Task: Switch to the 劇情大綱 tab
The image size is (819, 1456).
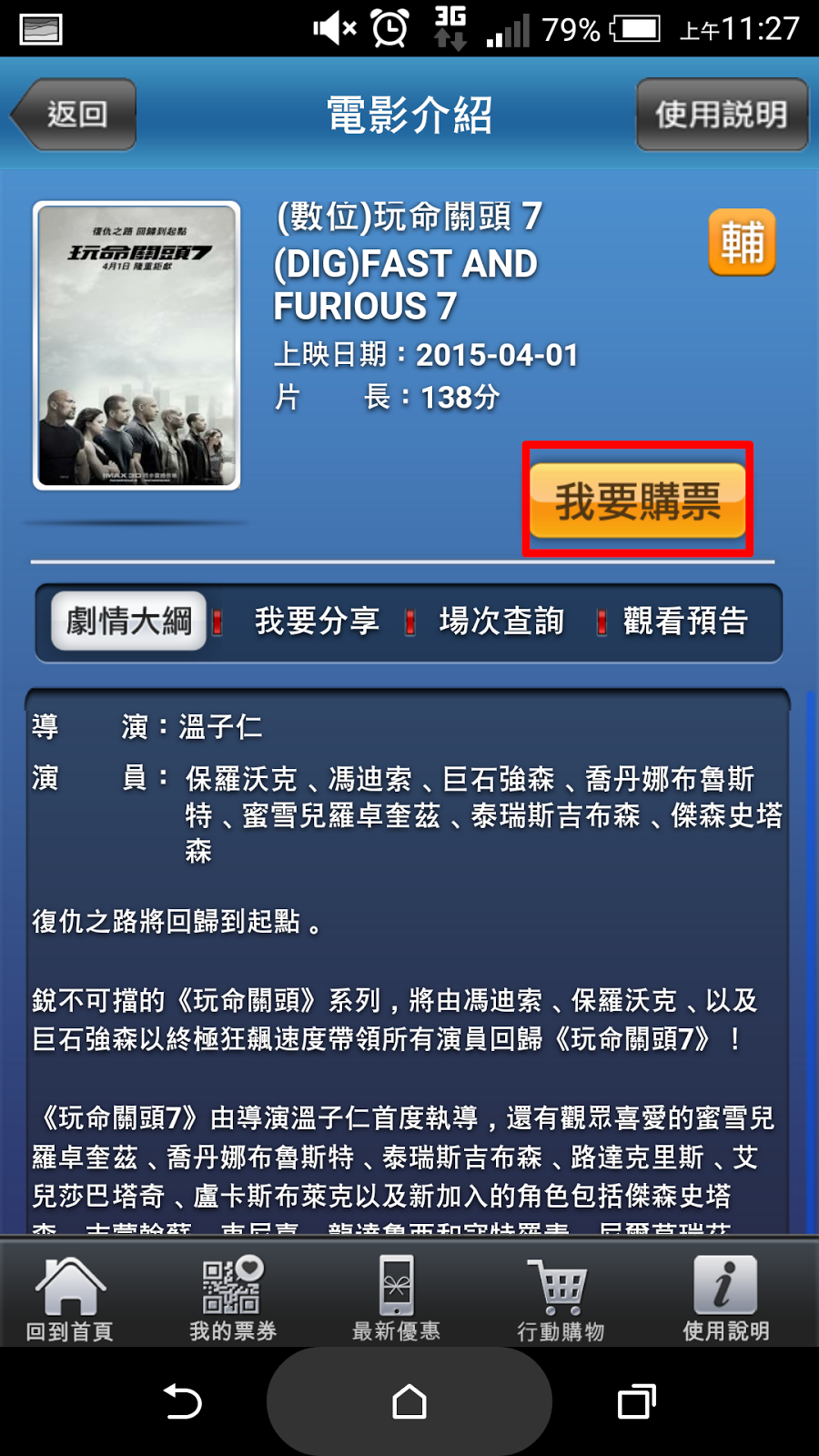Action: tap(129, 622)
